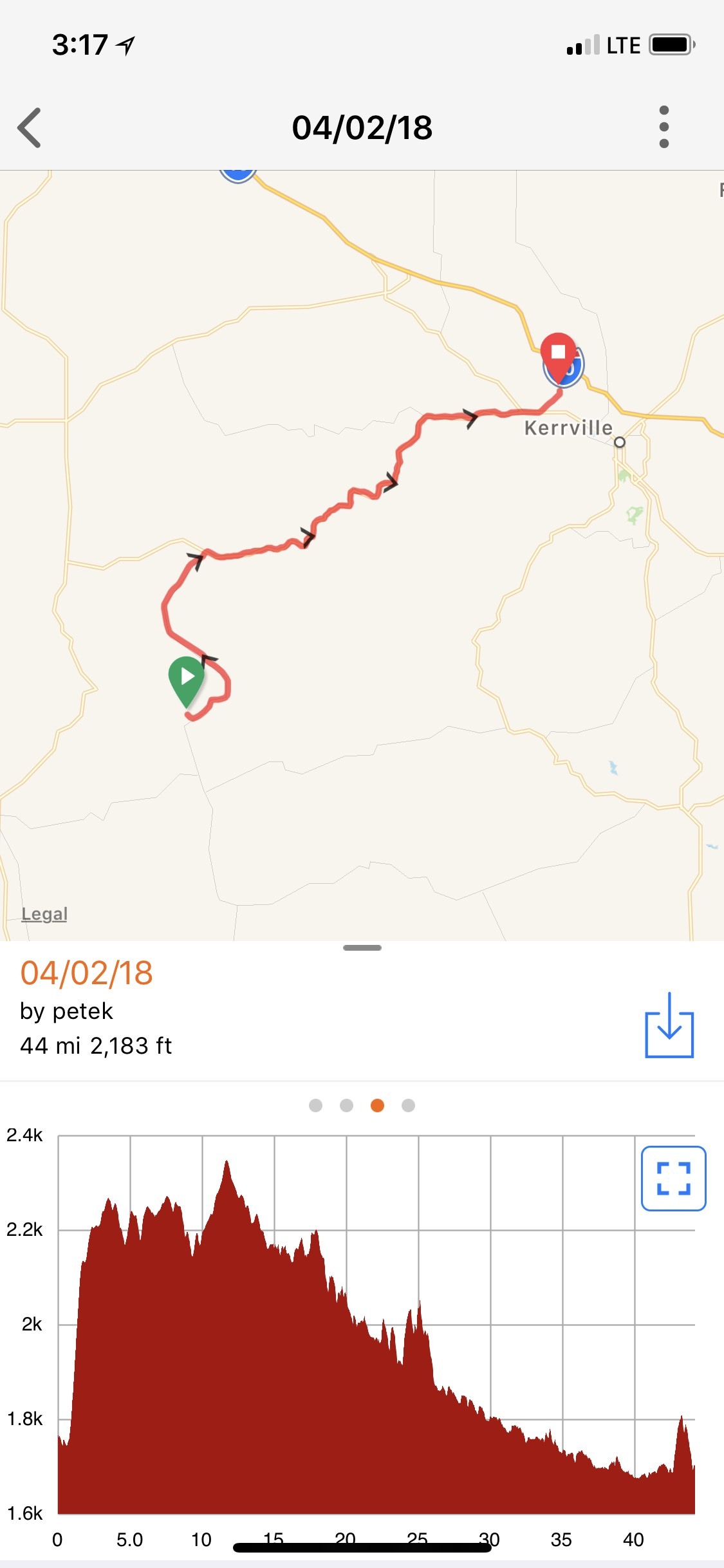
Task: Download this route for offline use
Action: click(x=669, y=1025)
